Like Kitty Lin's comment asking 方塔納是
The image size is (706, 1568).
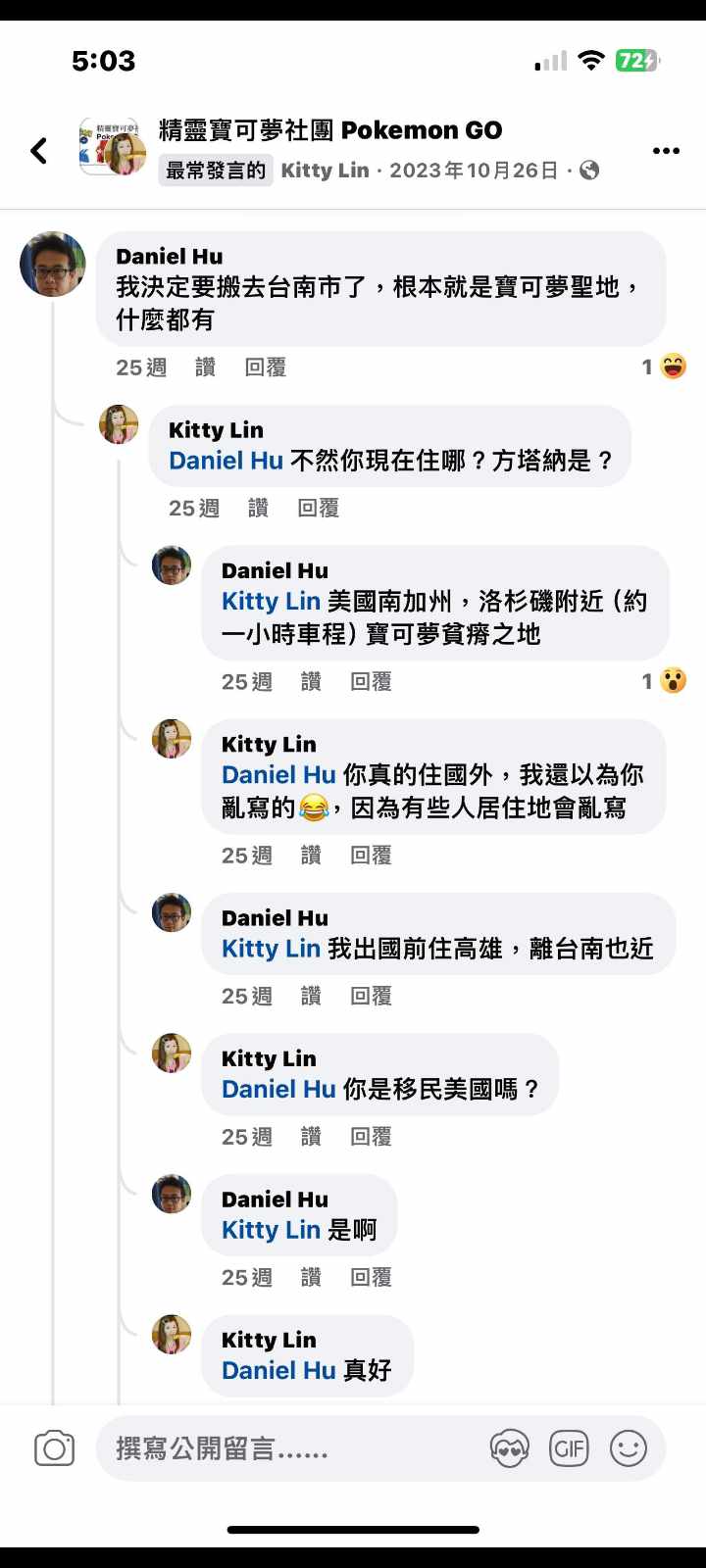(258, 508)
